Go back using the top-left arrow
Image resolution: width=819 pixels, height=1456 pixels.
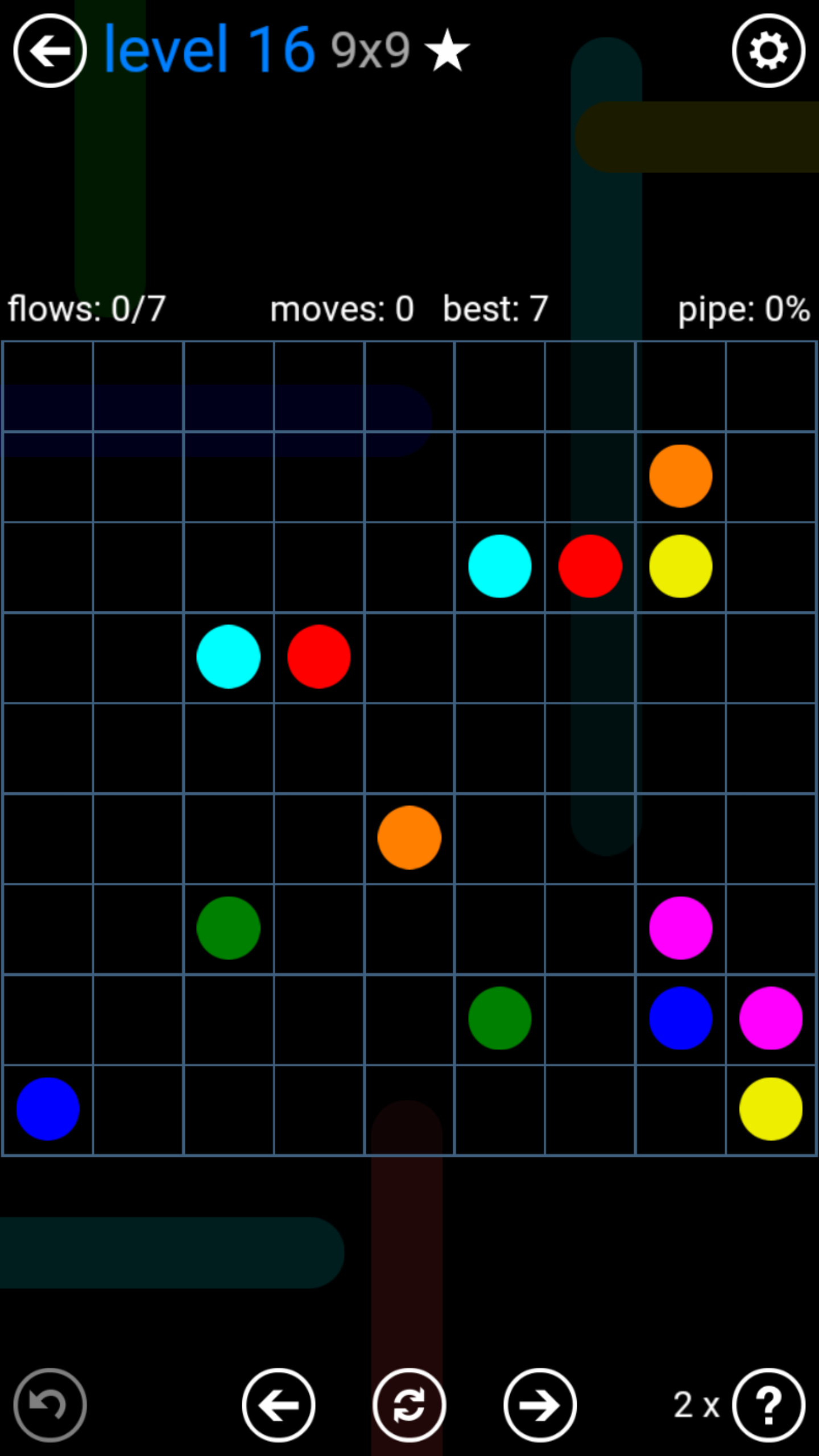coord(50,51)
